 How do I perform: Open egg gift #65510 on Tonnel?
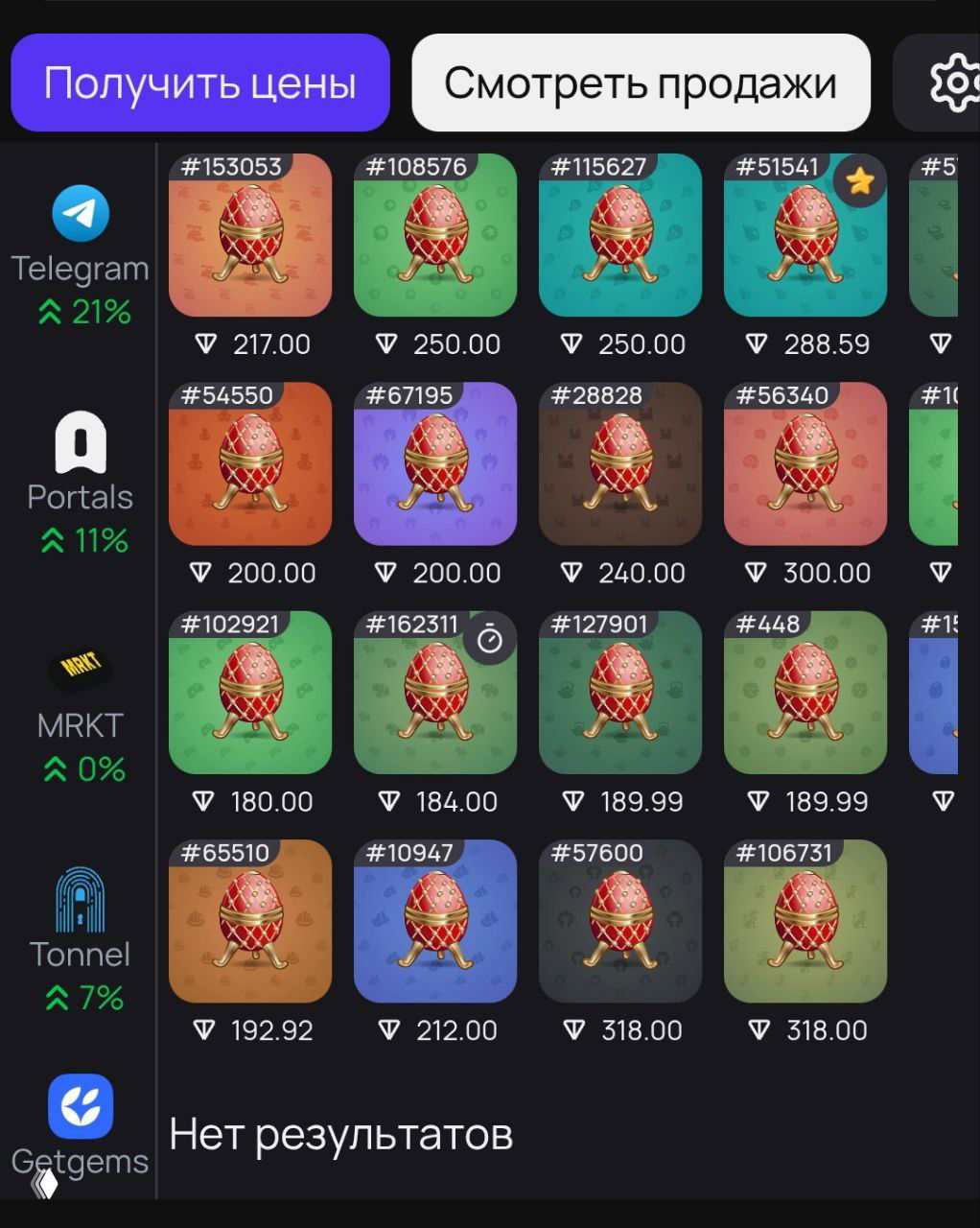click(250, 922)
